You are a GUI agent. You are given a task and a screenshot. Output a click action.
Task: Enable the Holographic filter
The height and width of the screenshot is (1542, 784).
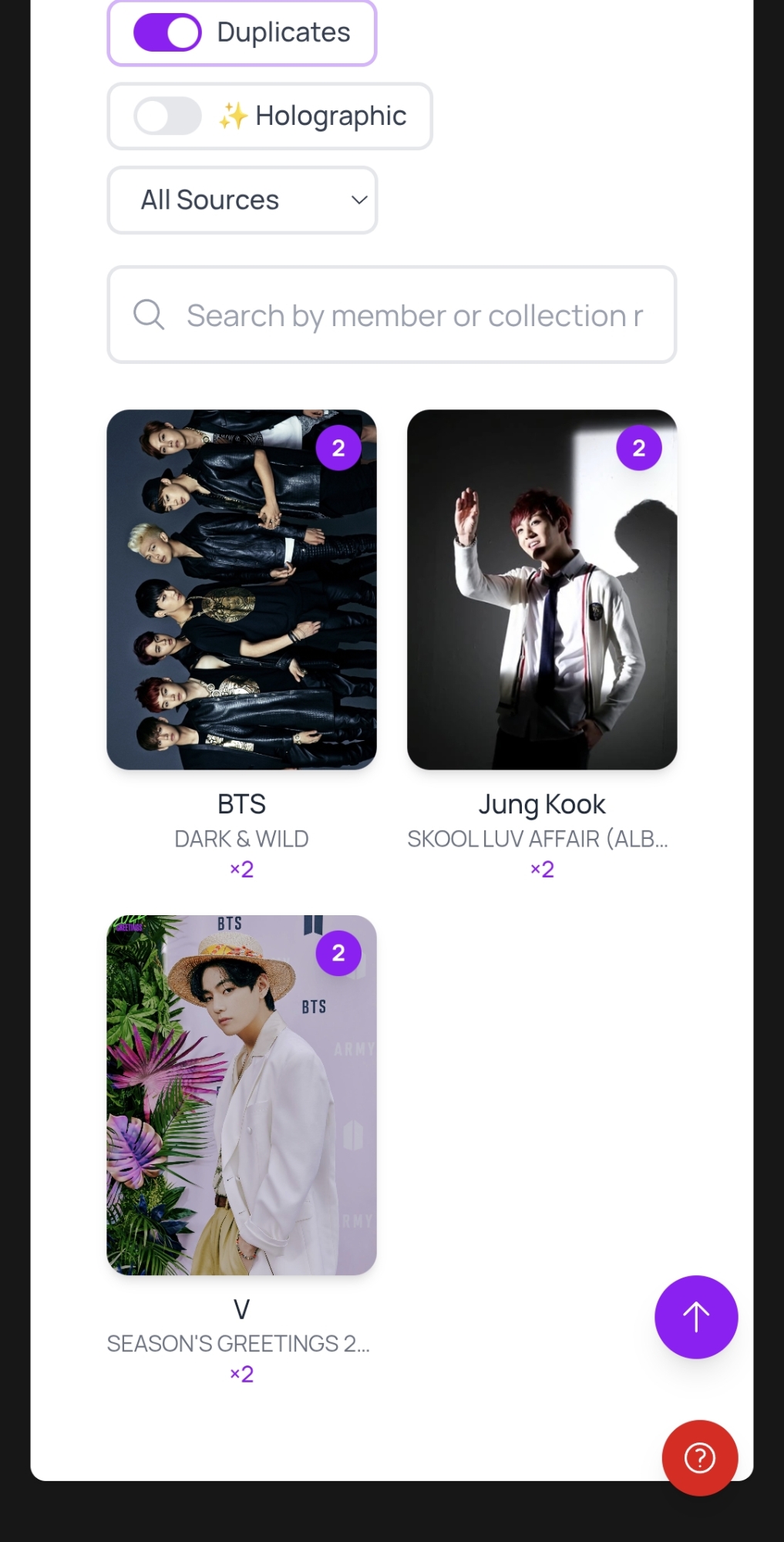167,116
